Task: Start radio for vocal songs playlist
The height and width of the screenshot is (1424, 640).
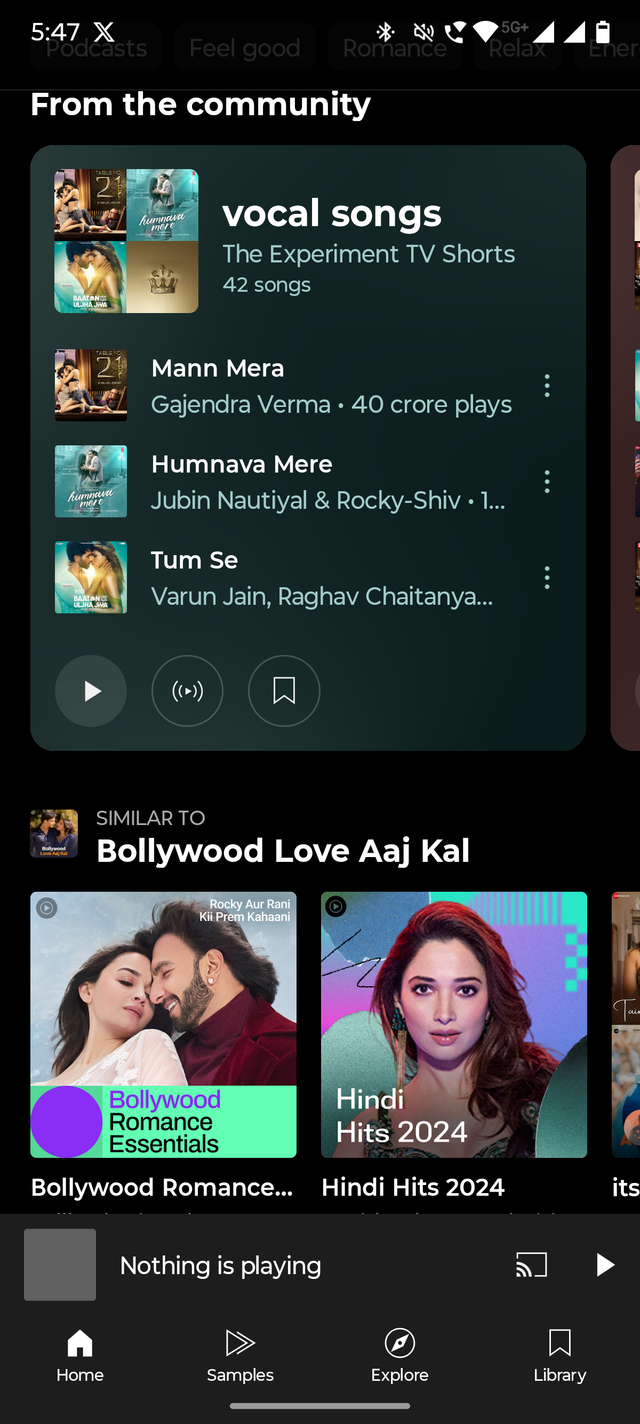Action: pyautogui.click(x=187, y=691)
